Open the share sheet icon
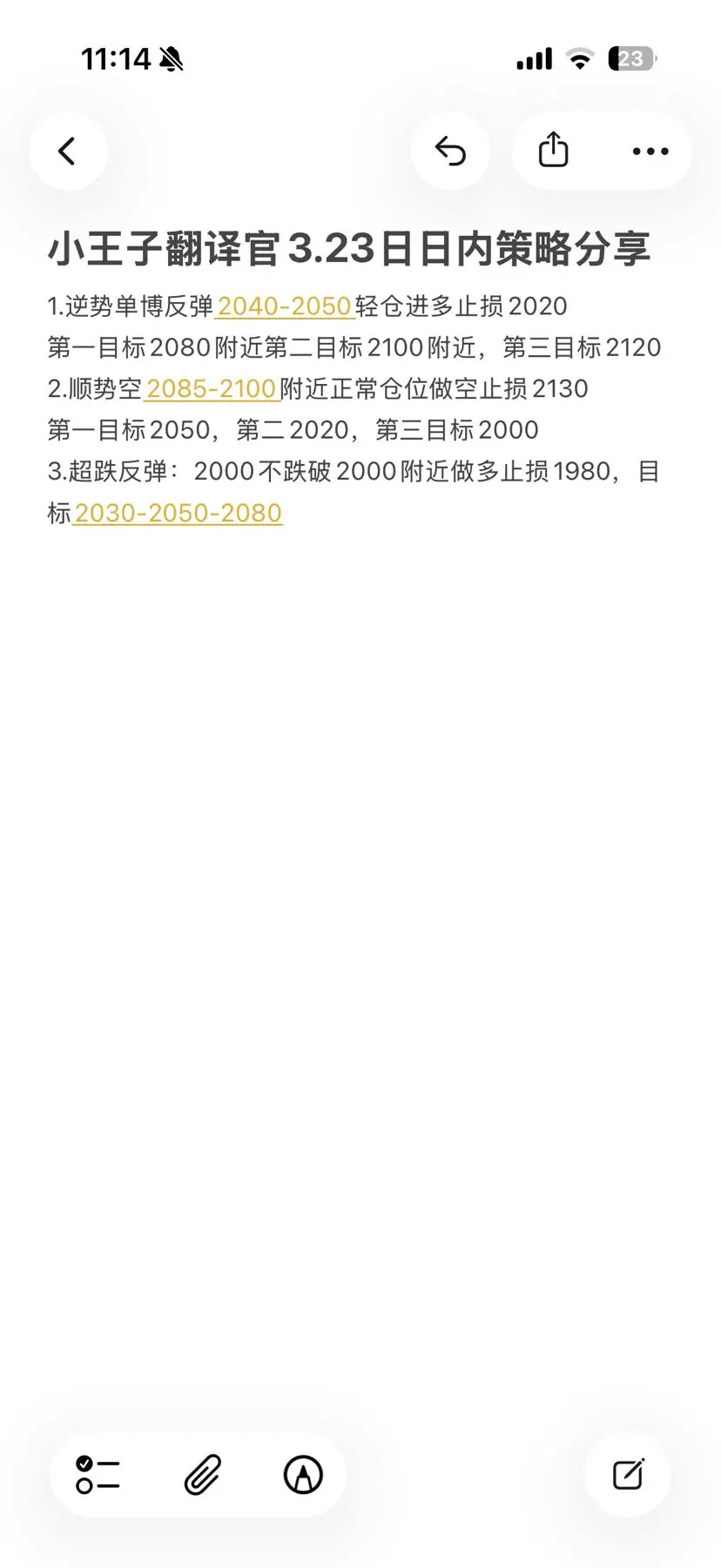The image size is (721, 1568). pyautogui.click(x=551, y=149)
